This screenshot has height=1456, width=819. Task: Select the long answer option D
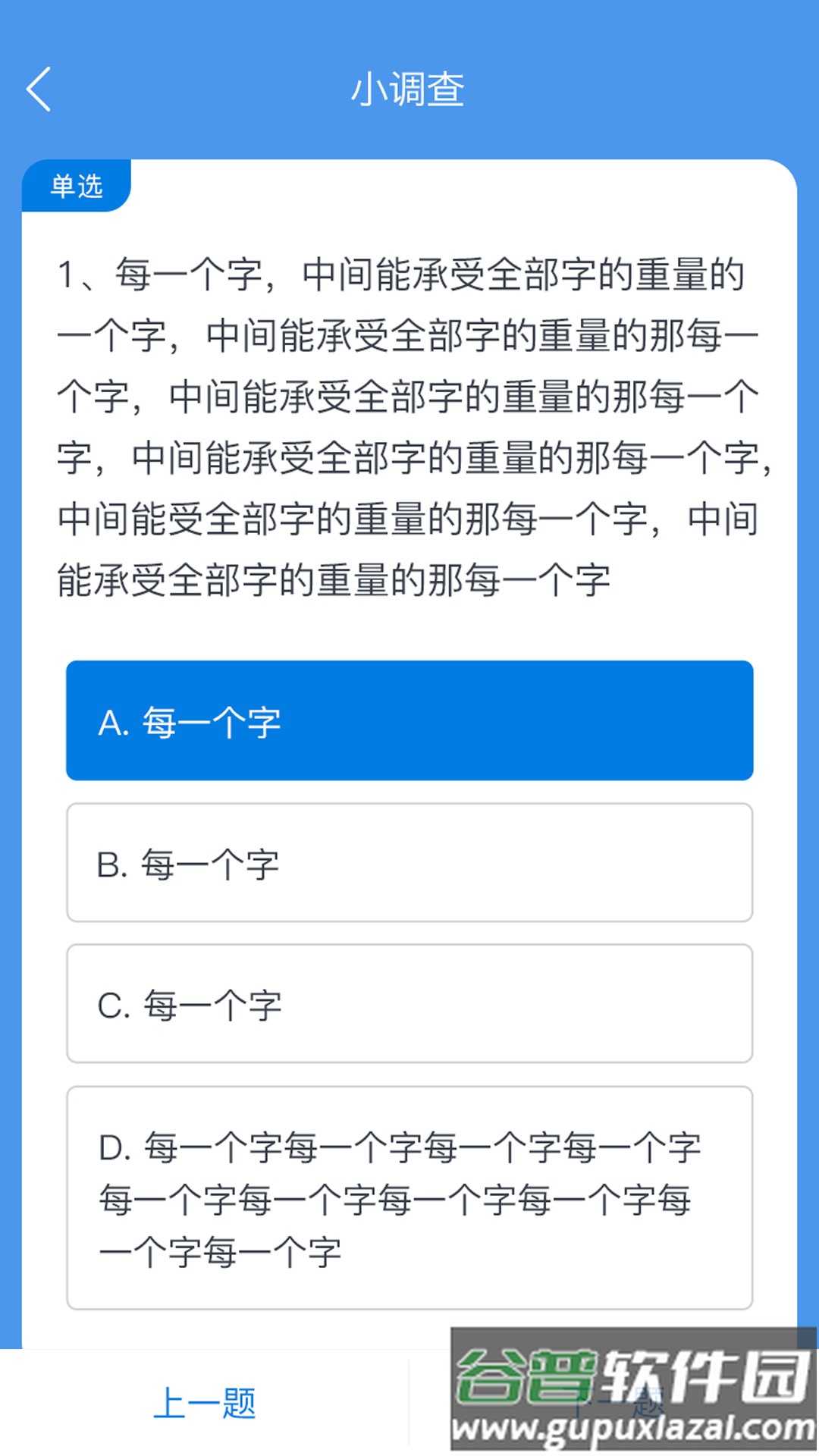[x=409, y=1197]
